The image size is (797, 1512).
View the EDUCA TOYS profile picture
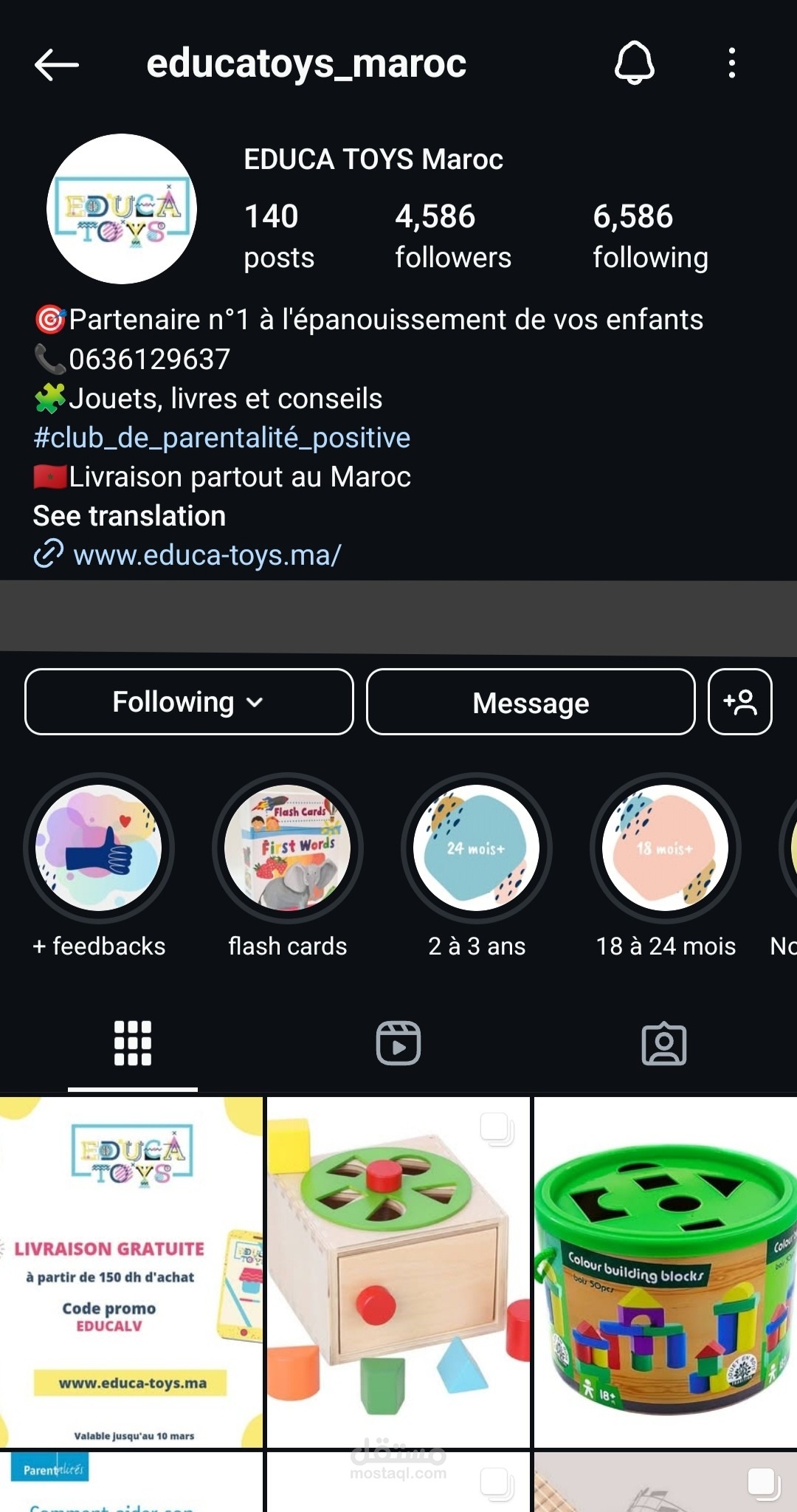click(x=122, y=209)
